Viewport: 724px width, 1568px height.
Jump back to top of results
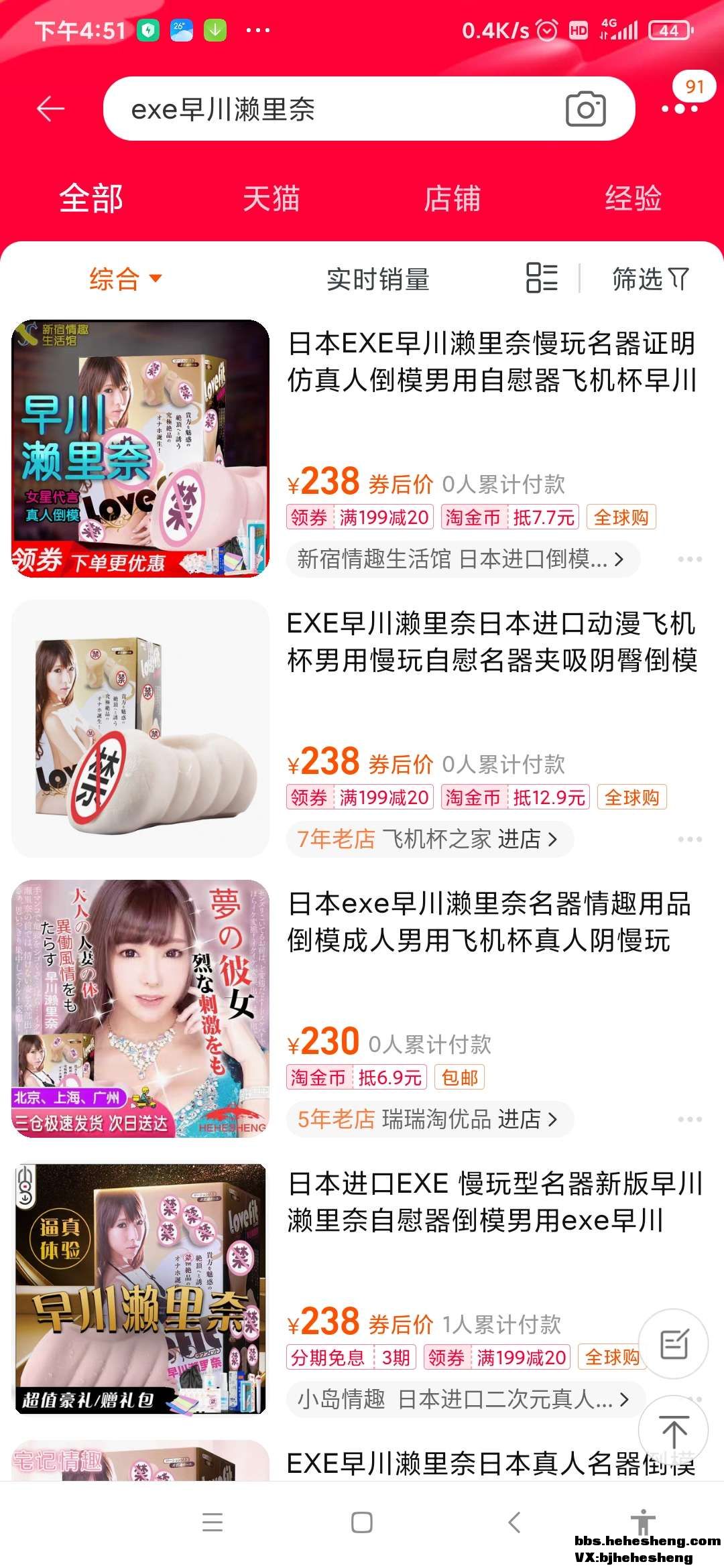tap(673, 1431)
